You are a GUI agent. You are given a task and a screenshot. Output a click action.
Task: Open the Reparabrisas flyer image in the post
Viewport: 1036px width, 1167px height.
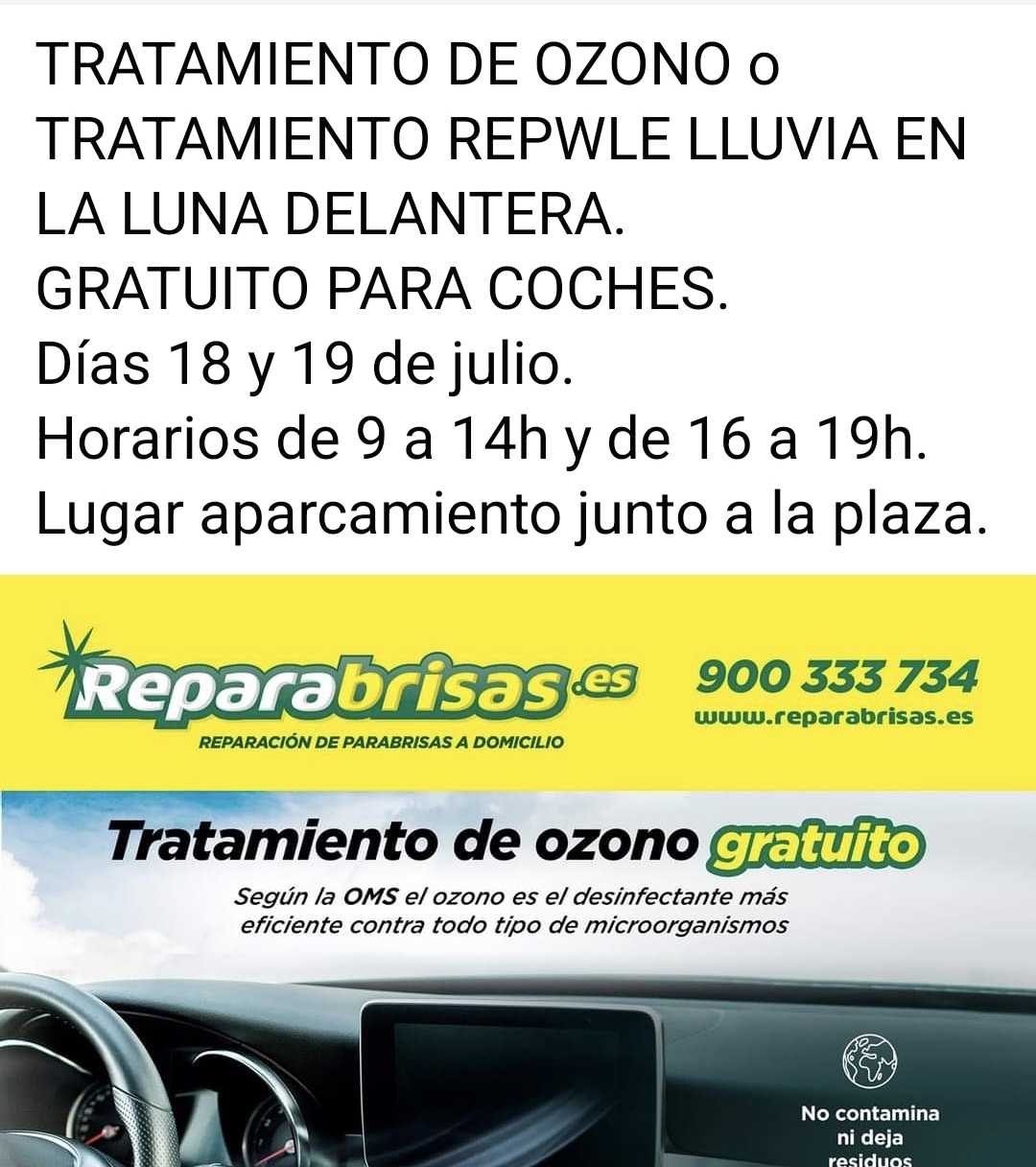coord(518,869)
